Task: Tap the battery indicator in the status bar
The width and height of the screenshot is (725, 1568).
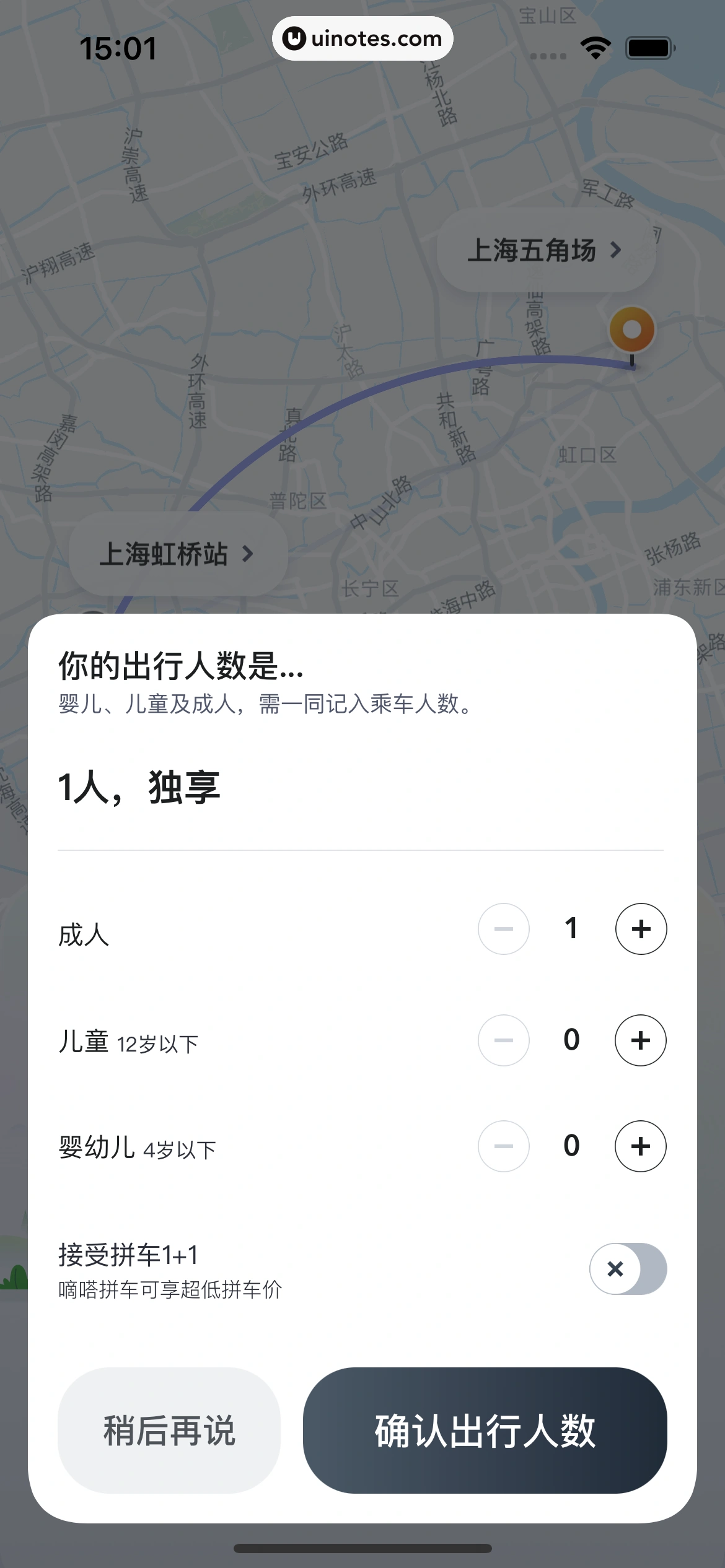Action: tap(649, 46)
